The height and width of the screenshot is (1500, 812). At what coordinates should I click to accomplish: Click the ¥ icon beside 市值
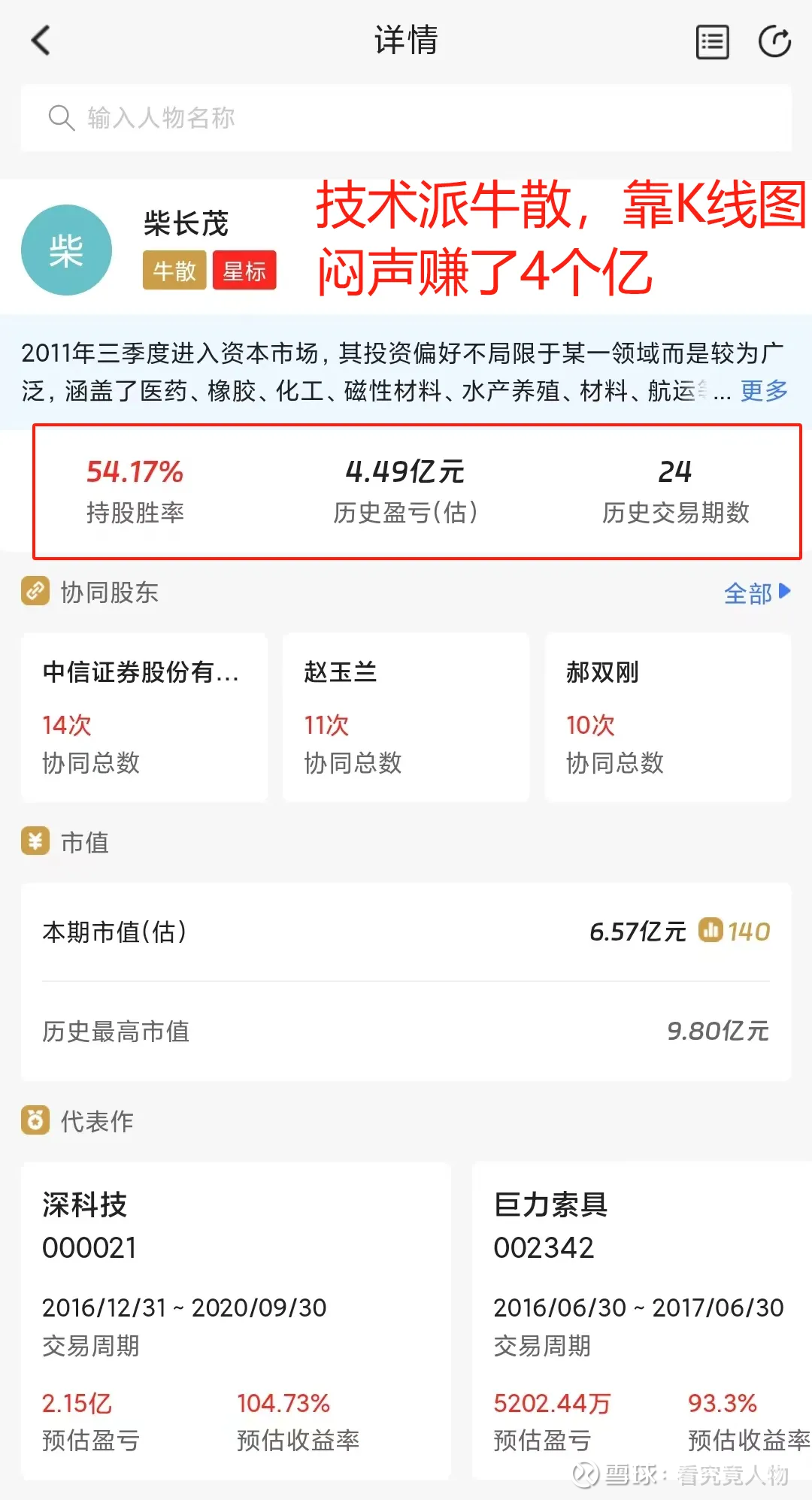(33, 842)
